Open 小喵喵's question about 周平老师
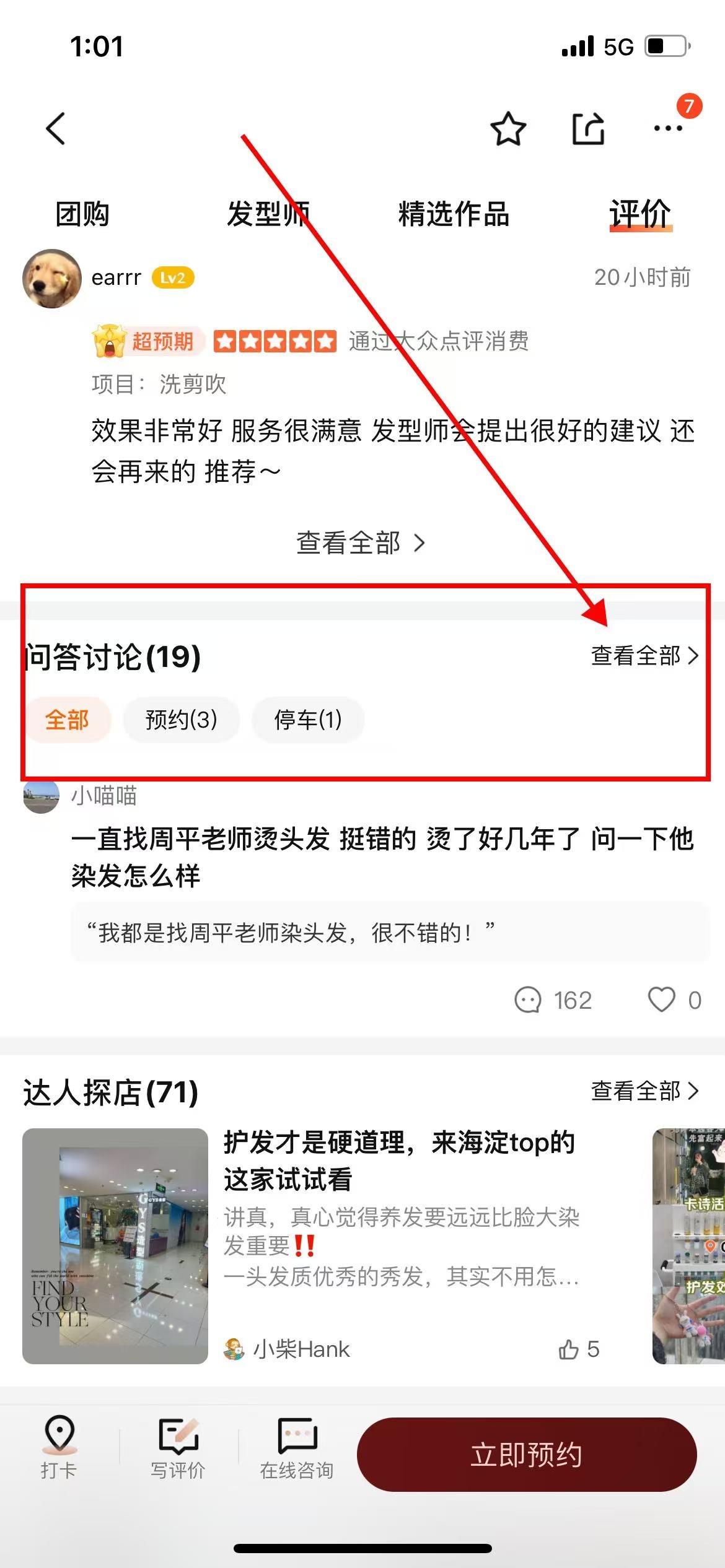Screen dimensions: 725x1568 click(x=382, y=857)
